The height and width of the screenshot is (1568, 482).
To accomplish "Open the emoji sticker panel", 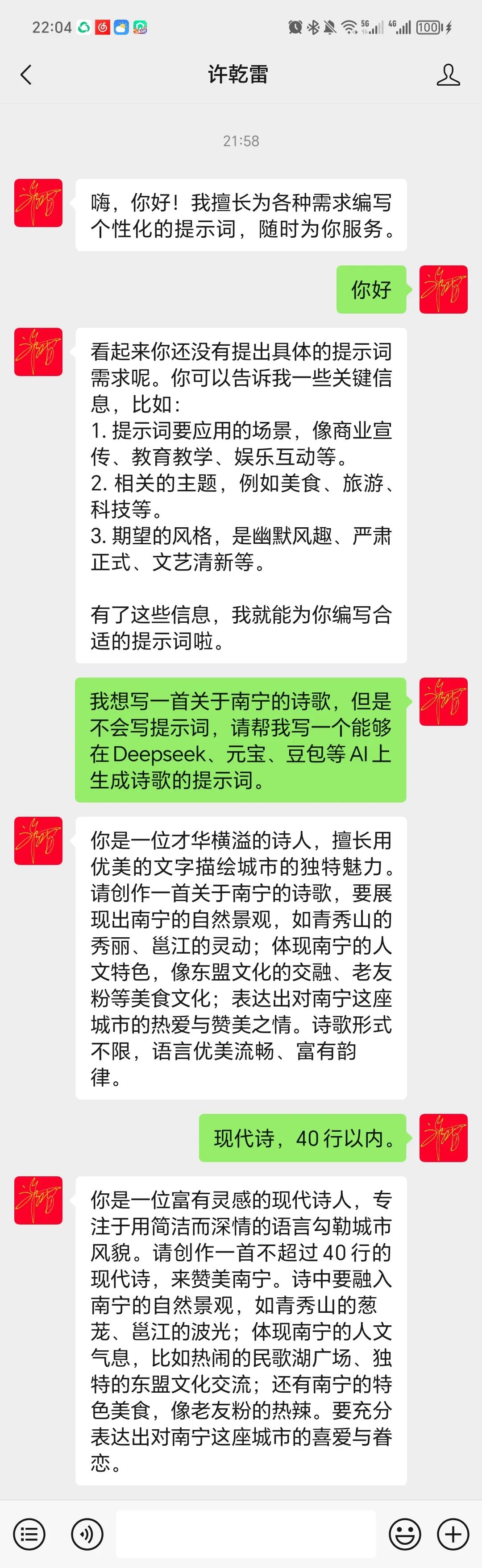I will pyautogui.click(x=405, y=1533).
